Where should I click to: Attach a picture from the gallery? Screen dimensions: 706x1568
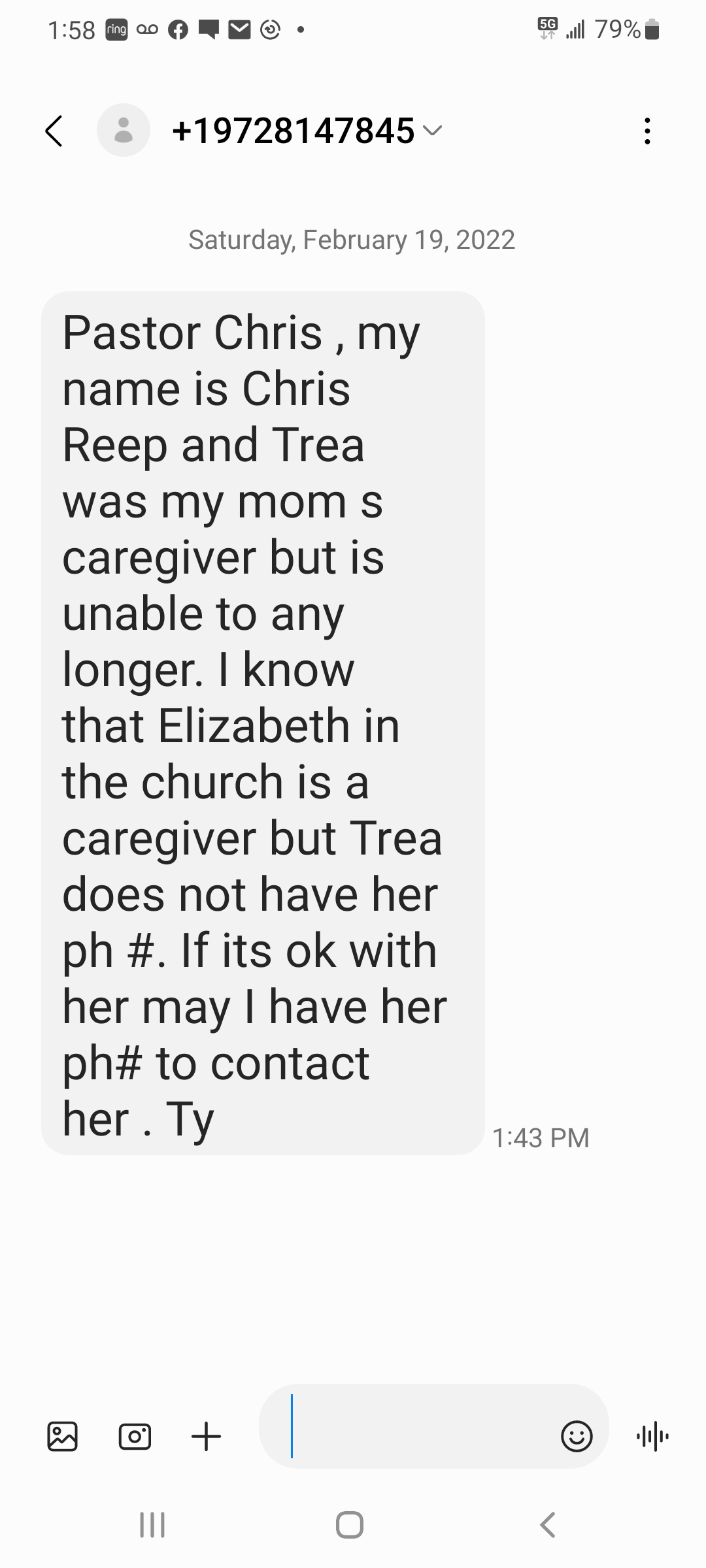pos(63,1436)
